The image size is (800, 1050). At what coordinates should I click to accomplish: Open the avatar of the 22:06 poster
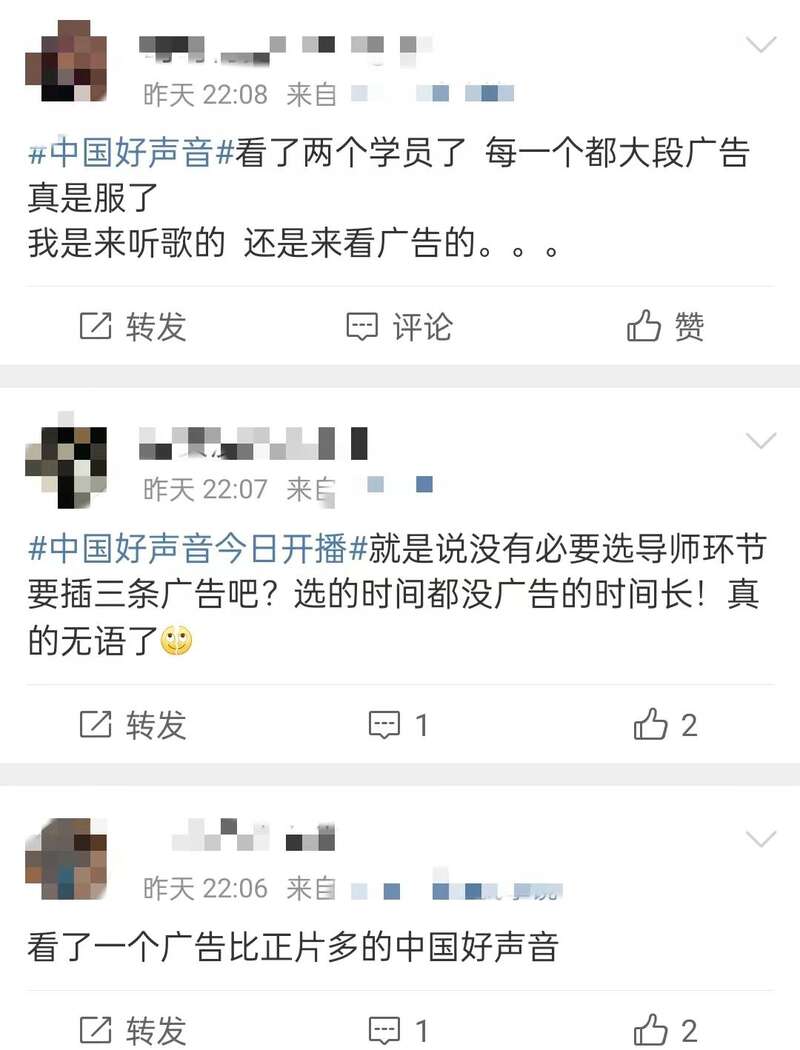[66, 858]
